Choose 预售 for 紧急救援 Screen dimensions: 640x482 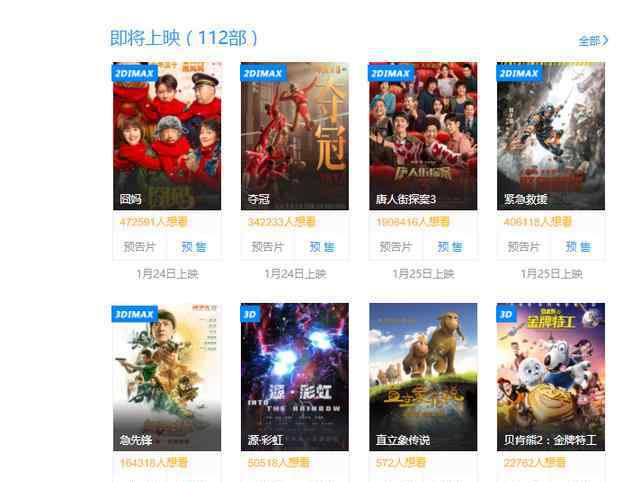pyautogui.click(x=578, y=247)
